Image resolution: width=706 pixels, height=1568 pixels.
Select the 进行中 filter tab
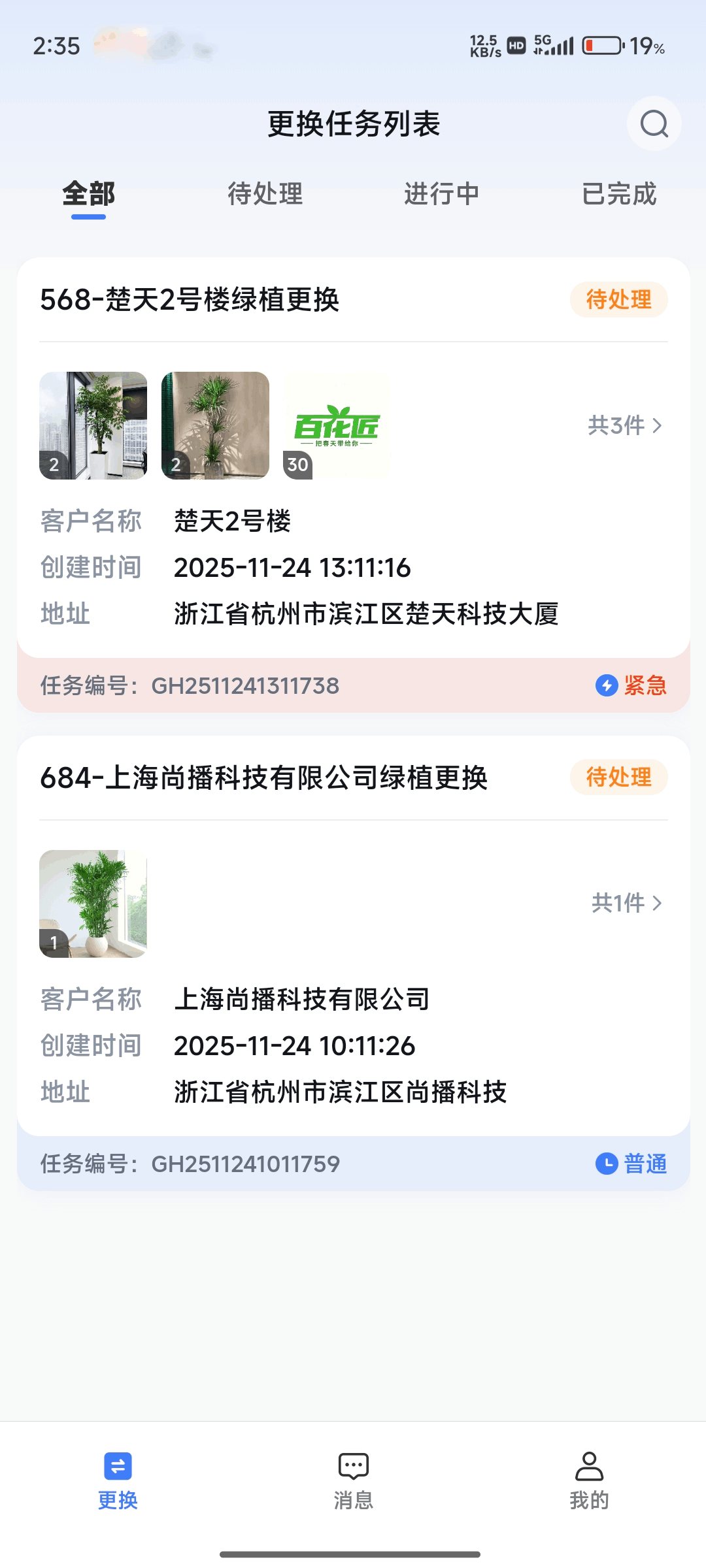click(441, 194)
